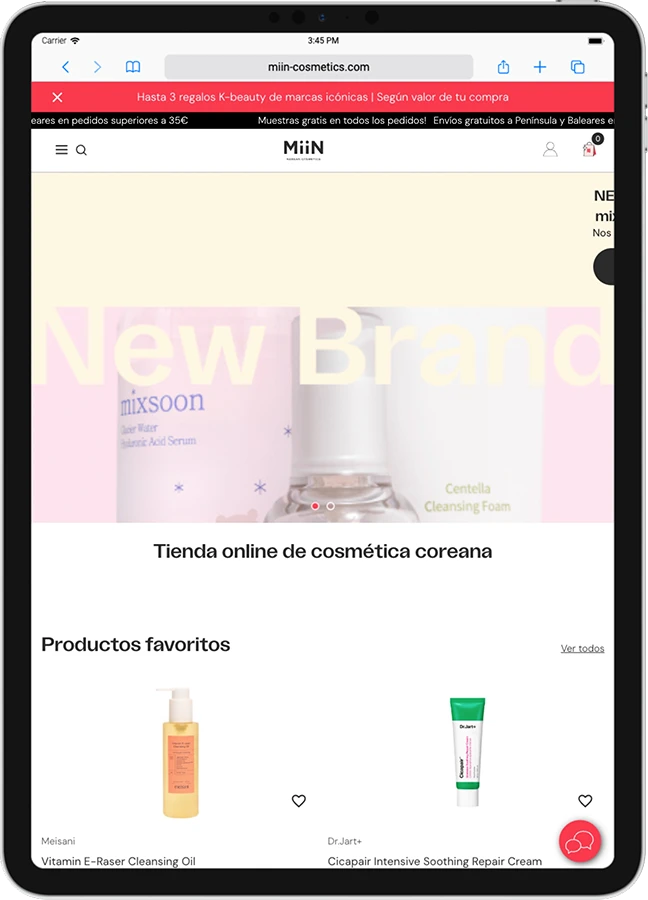Open the hamburger menu
This screenshot has width=648, height=900.
click(x=62, y=150)
